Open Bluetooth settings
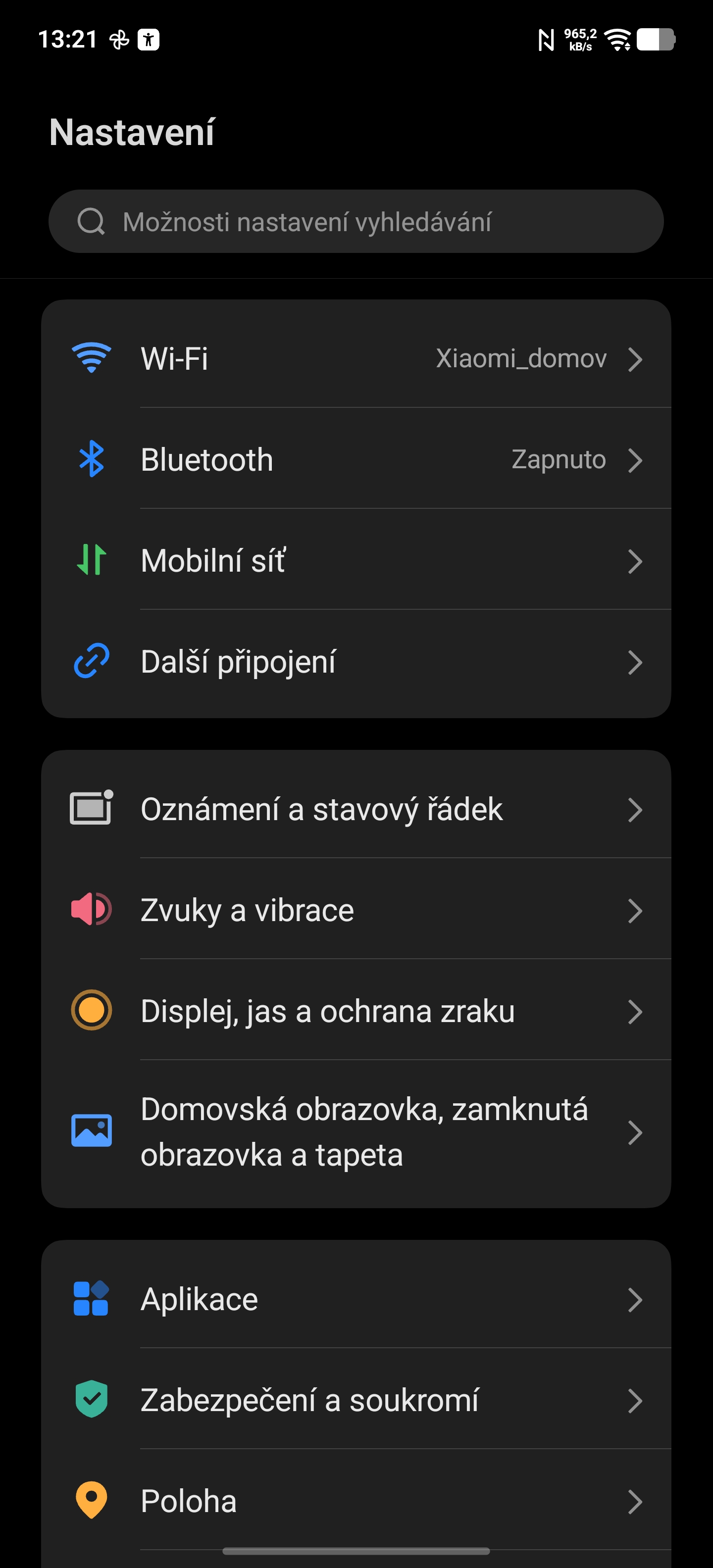This screenshot has height=1568, width=713. coord(356,460)
